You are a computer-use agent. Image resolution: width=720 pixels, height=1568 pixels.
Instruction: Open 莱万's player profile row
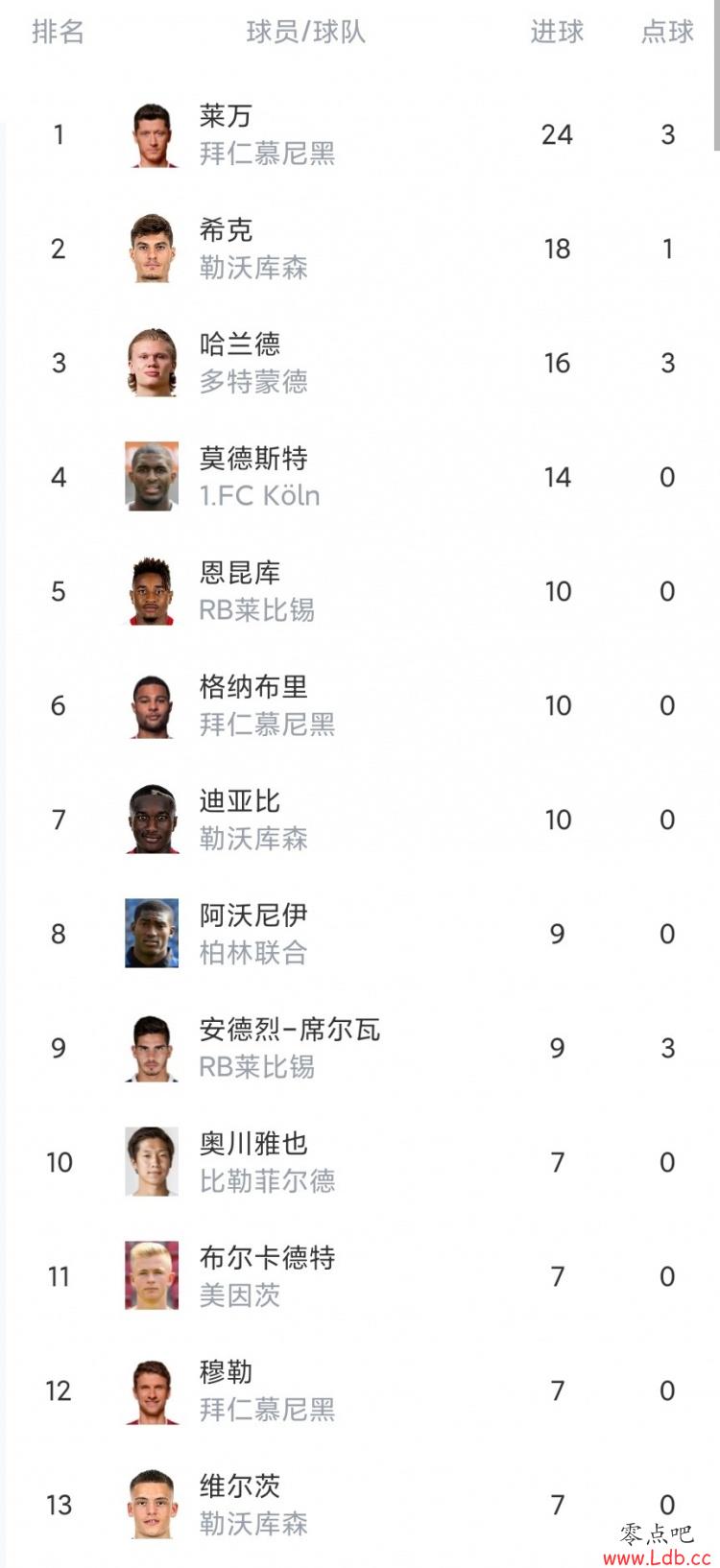coord(360,134)
